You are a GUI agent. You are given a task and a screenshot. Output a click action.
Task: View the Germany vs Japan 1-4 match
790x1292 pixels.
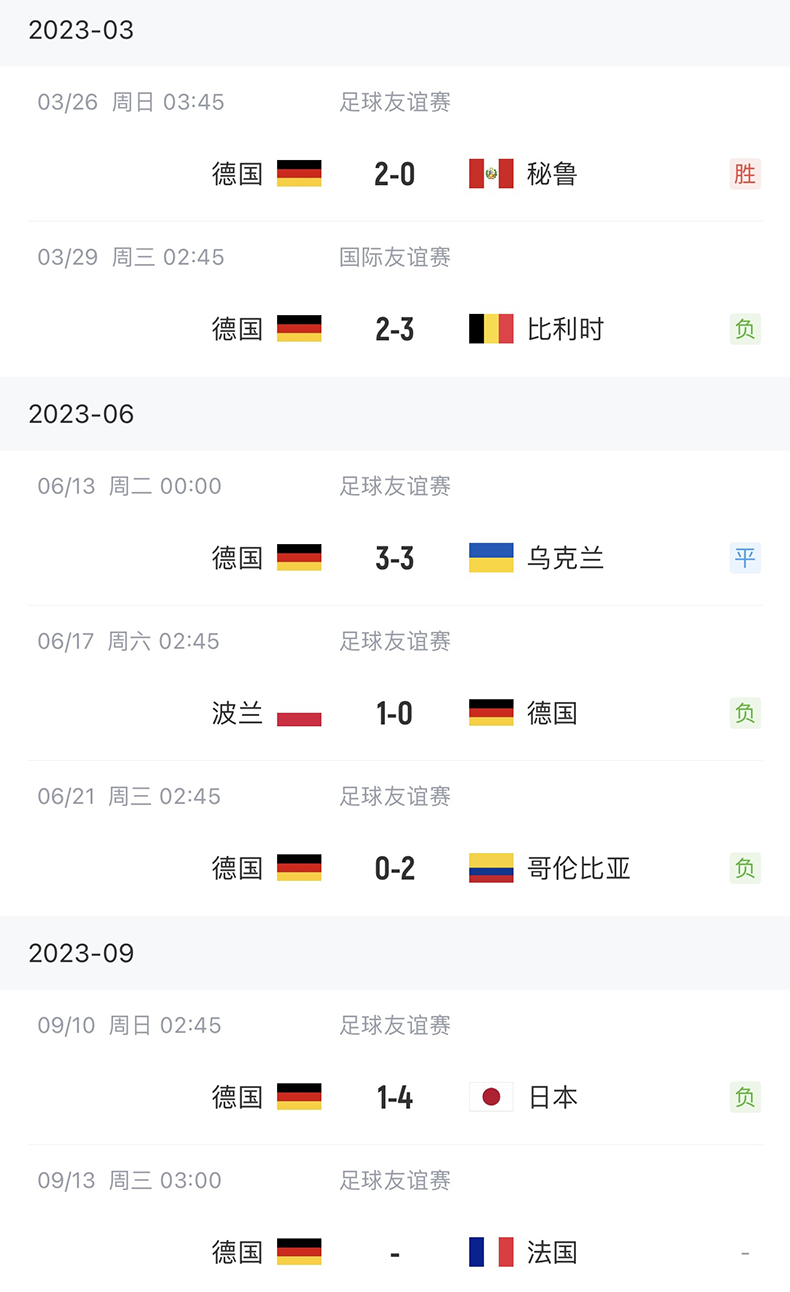click(395, 1097)
